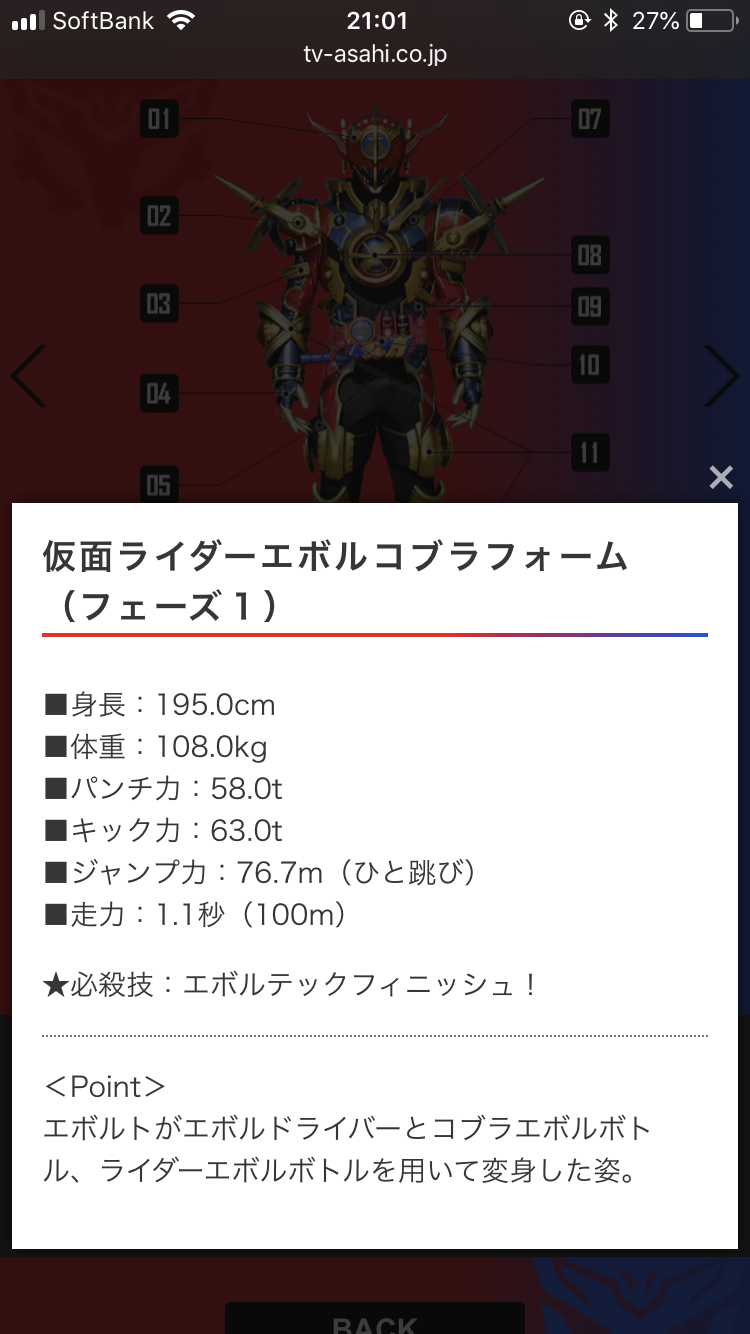The image size is (750, 1334).
Task: Open part number 08 details
Action: tap(589, 256)
